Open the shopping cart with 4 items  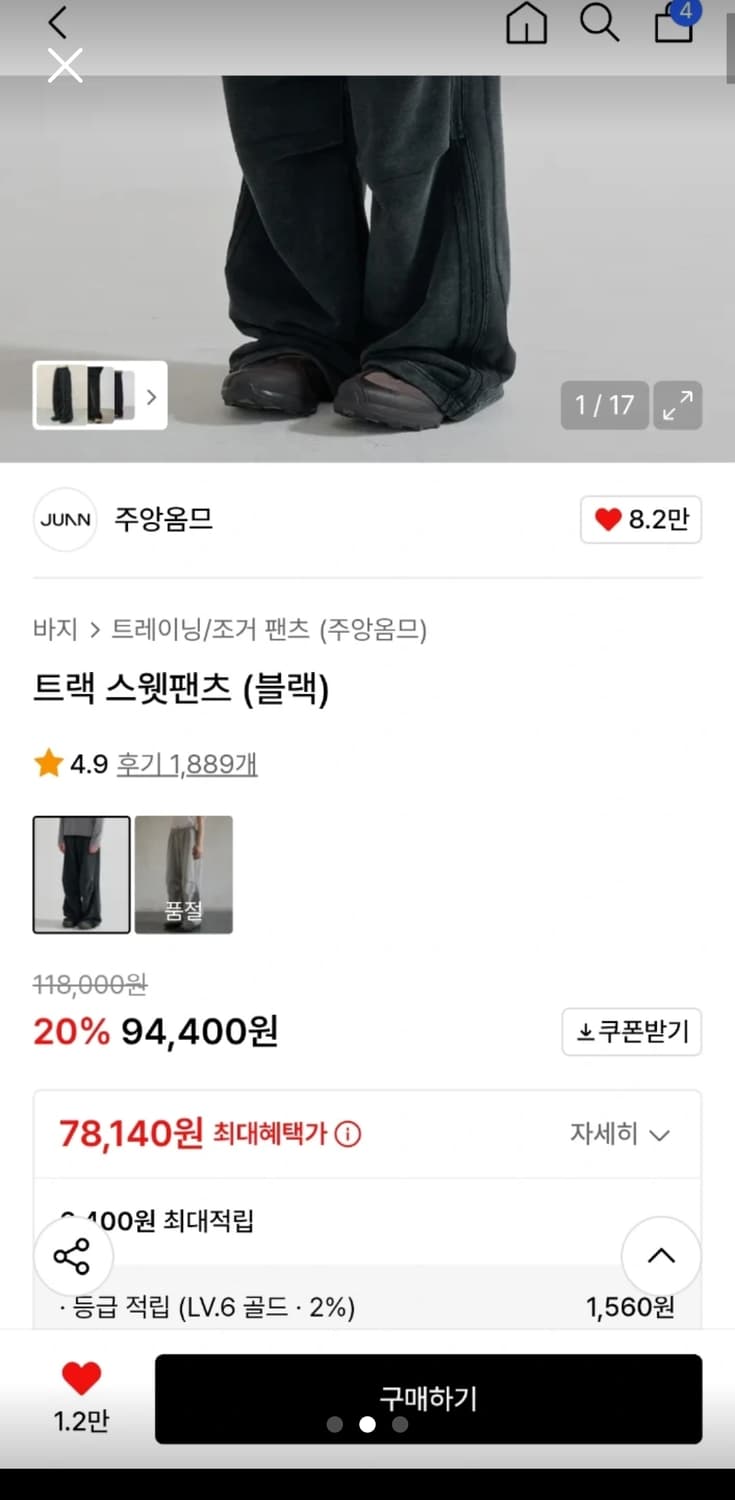coord(672,26)
